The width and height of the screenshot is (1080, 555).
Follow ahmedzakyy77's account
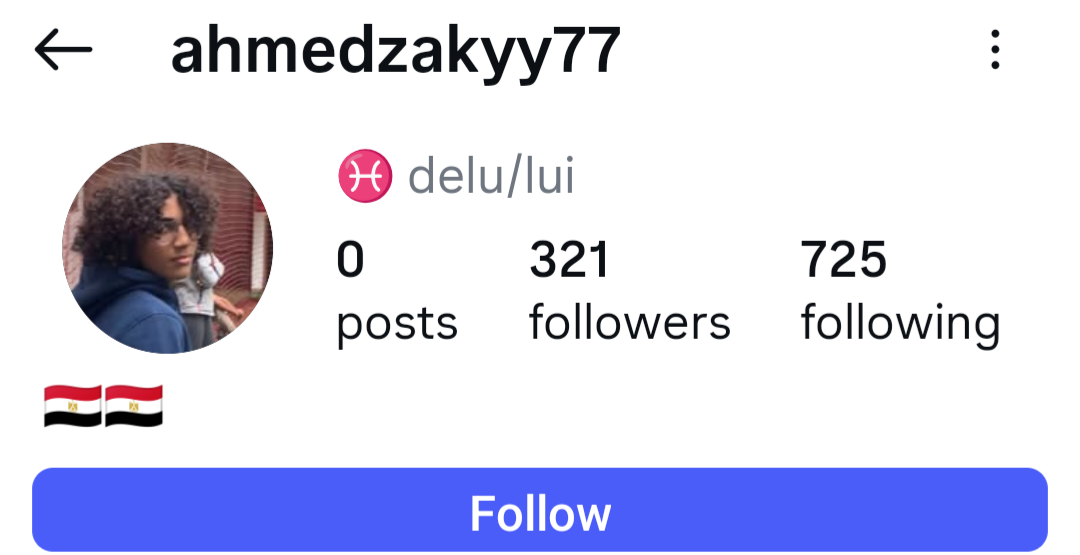(x=540, y=512)
